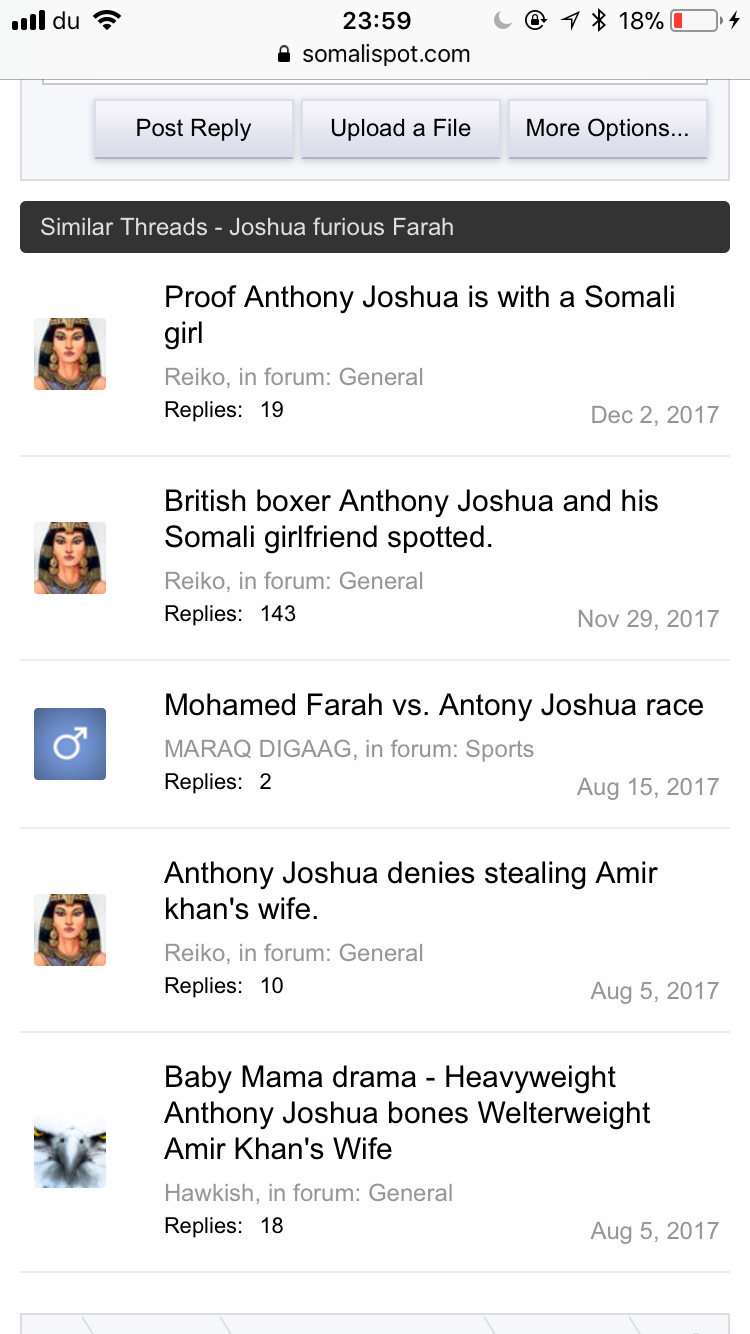Open thread Anthony Joshua denies stealing Amir khan's wife
The width and height of the screenshot is (750, 1334).
pyautogui.click(x=411, y=891)
